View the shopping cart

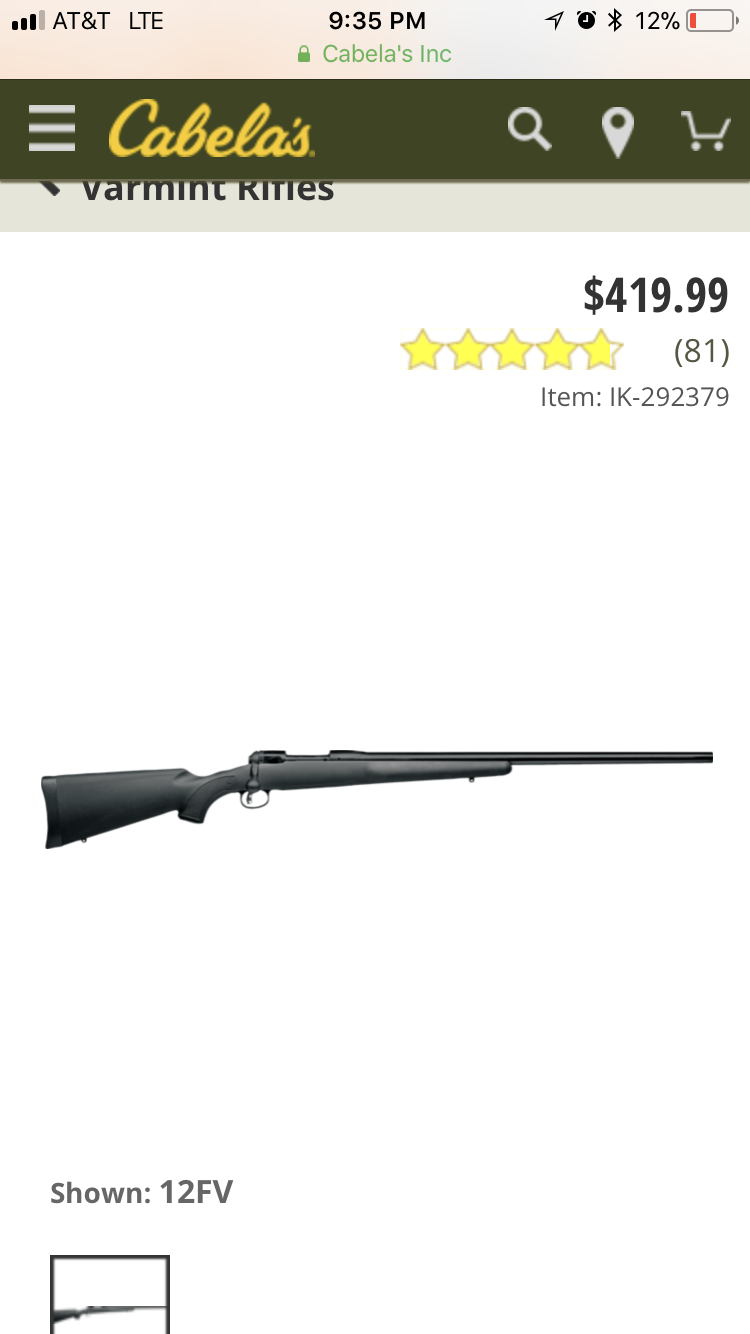[705, 130]
